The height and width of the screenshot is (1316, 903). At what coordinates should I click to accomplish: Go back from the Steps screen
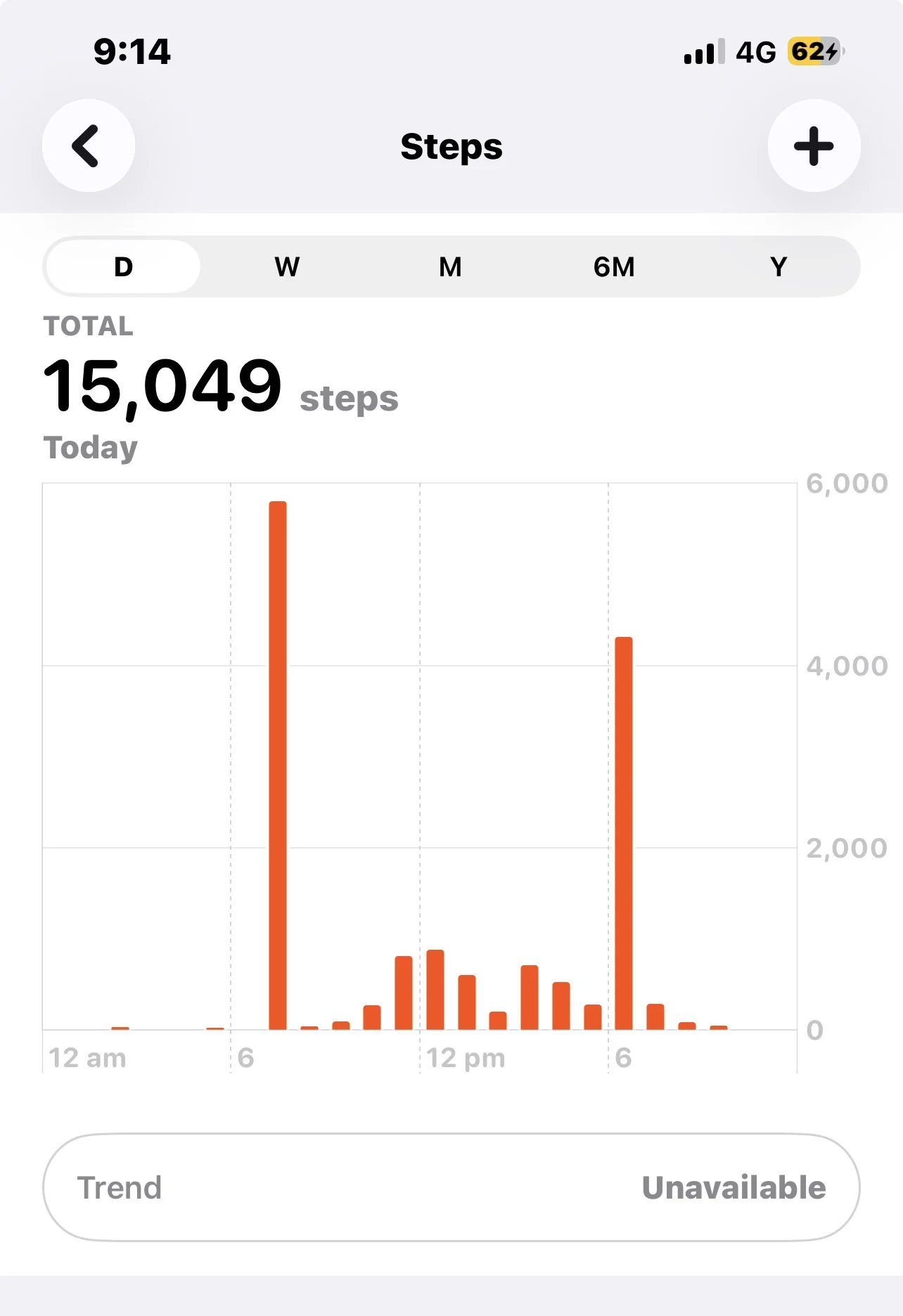pyautogui.click(x=89, y=146)
